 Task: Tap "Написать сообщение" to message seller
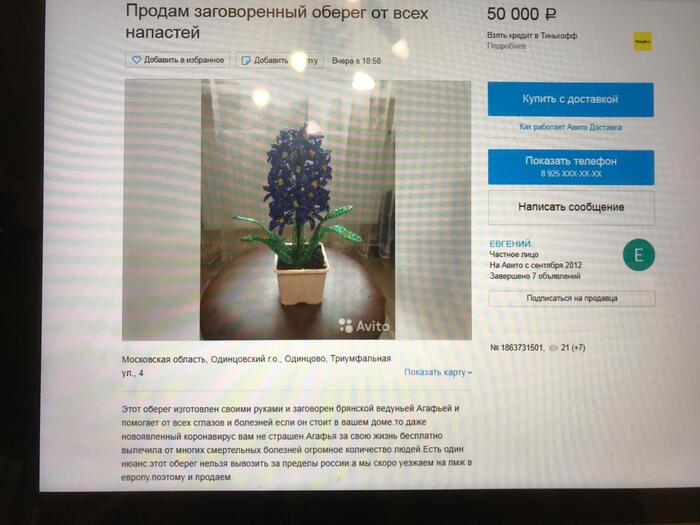coord(570,207)
